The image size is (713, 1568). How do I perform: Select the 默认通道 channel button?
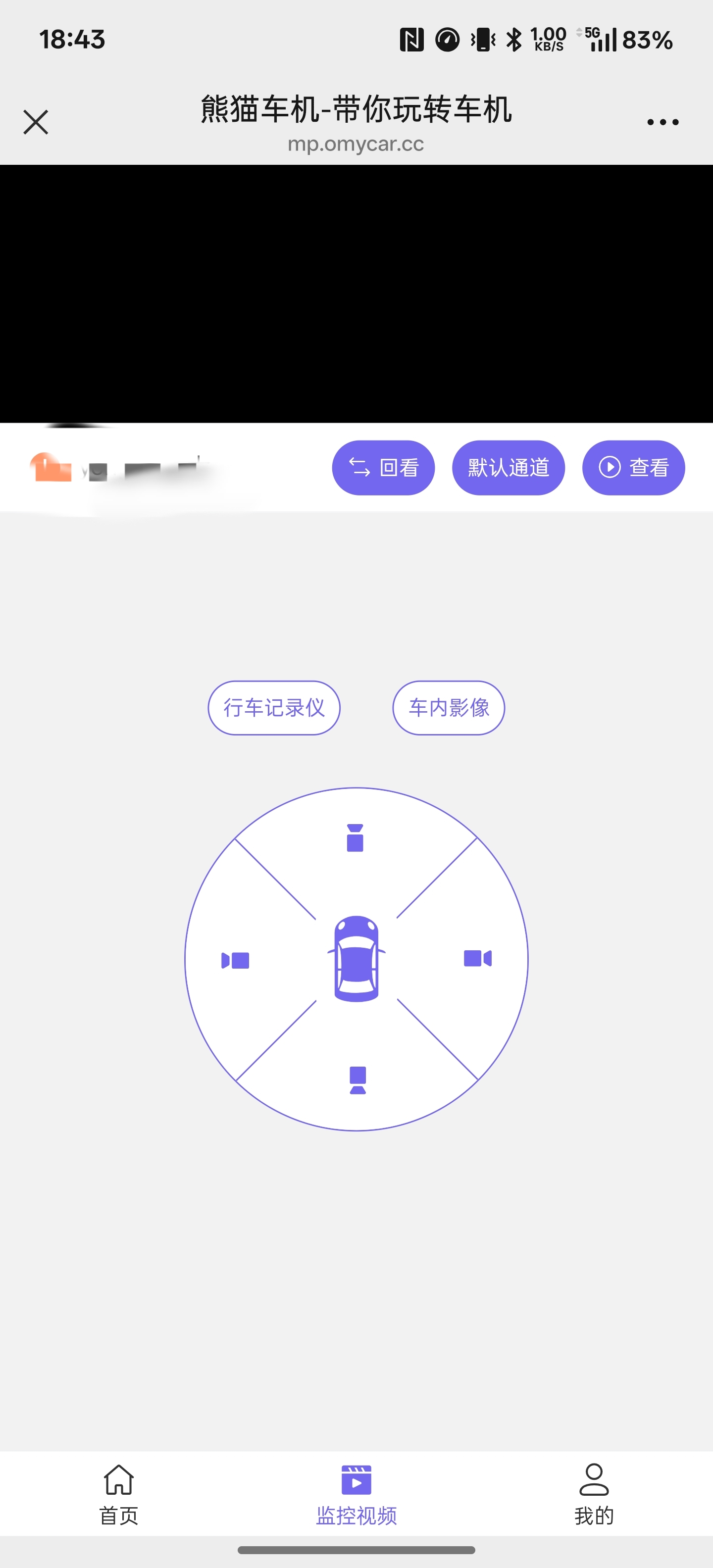point(509,467)
